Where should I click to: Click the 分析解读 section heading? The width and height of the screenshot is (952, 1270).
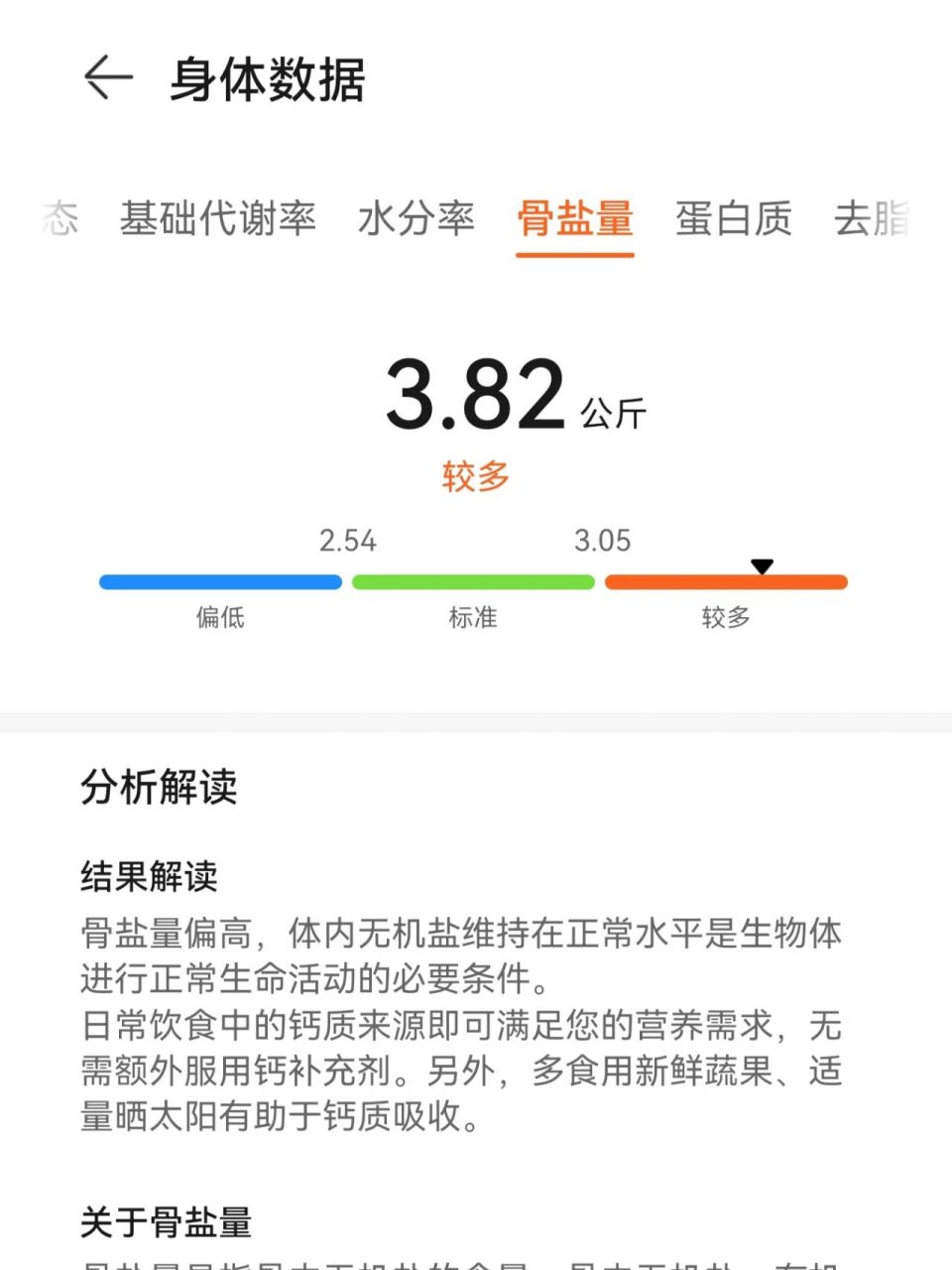tap(157, 790)
